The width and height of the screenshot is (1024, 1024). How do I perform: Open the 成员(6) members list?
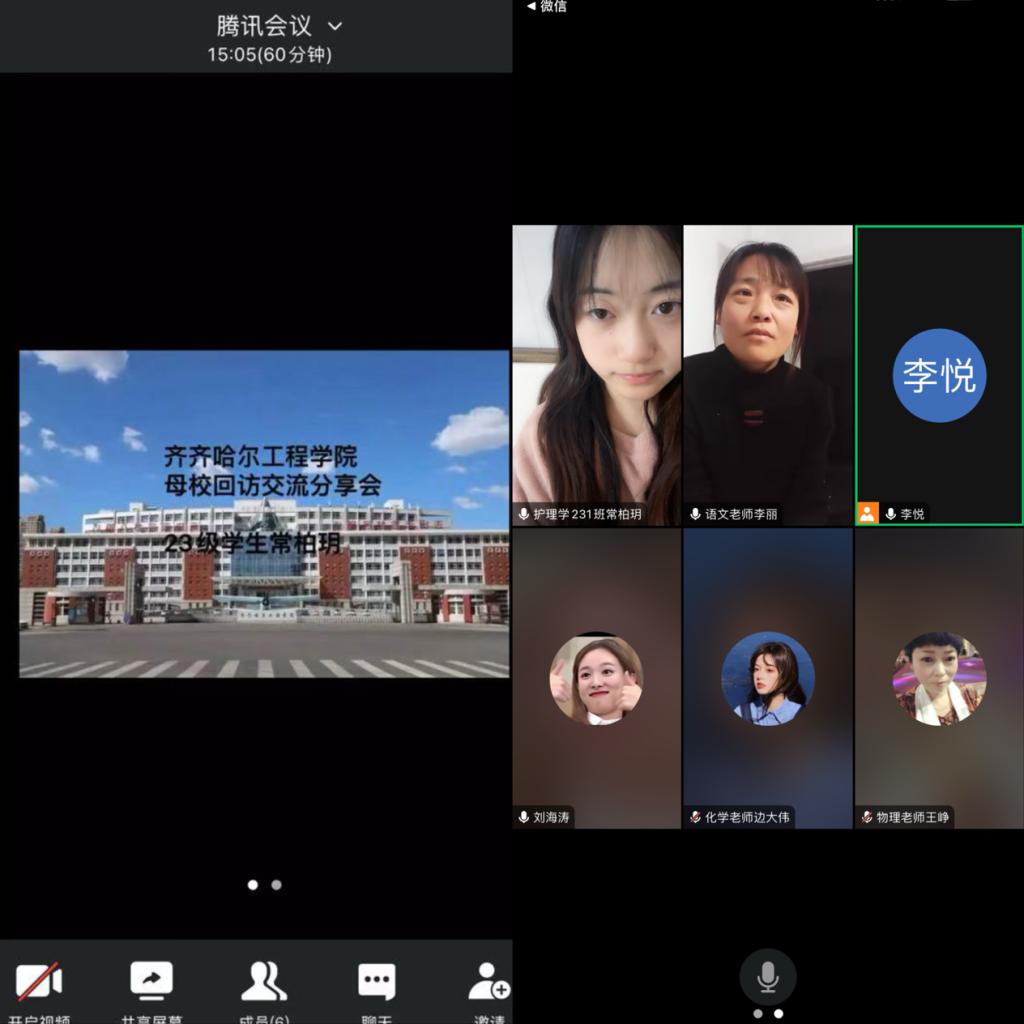264,983
